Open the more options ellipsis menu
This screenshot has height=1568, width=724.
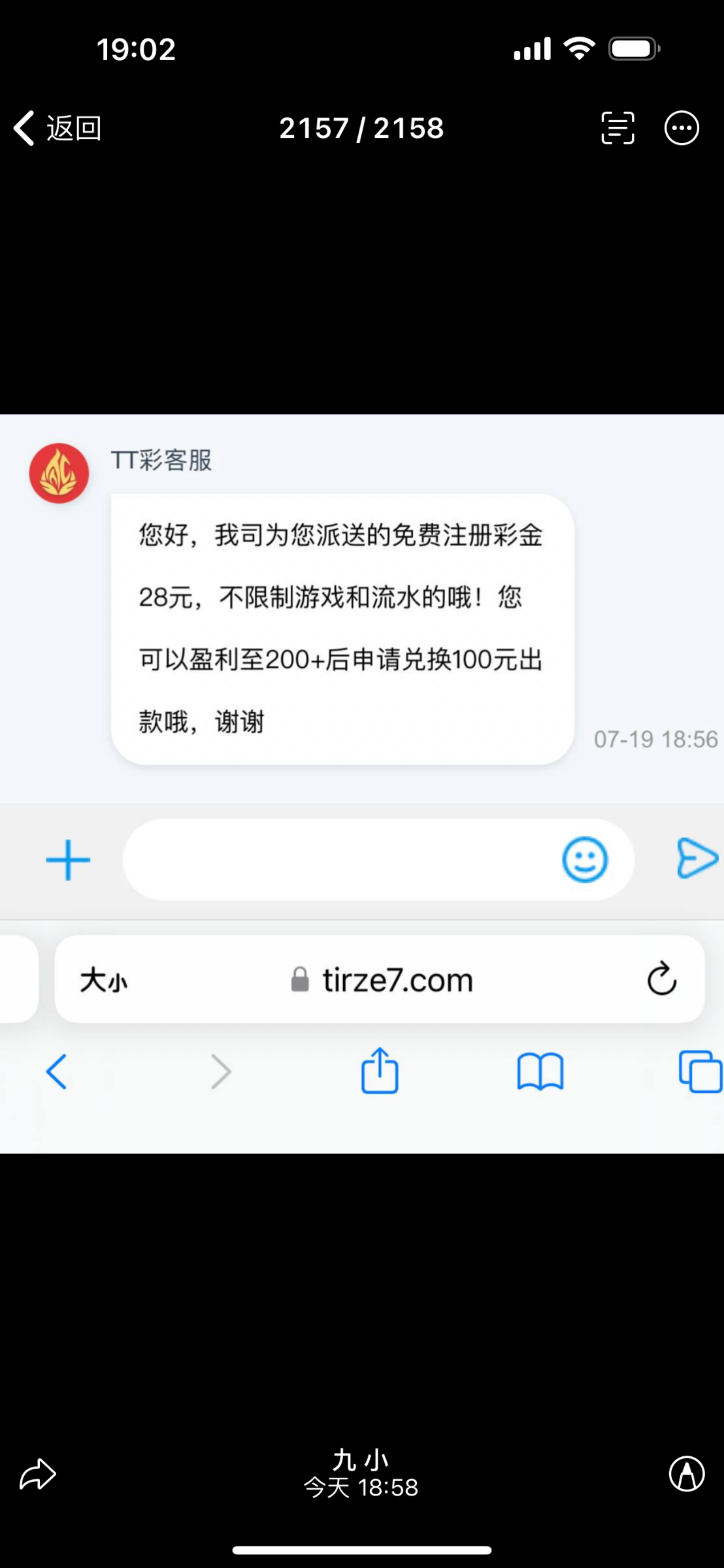click(x=682, y=128)
